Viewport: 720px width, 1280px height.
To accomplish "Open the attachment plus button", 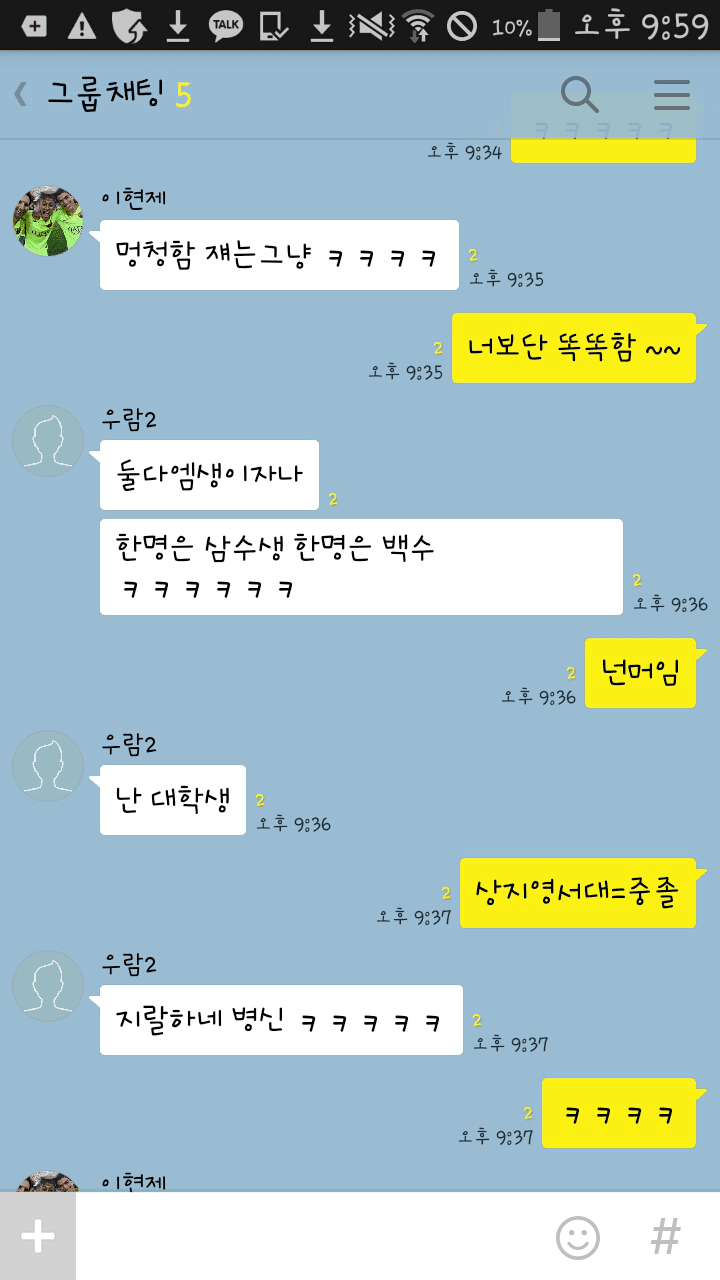I will click(x=38, y=1237).
